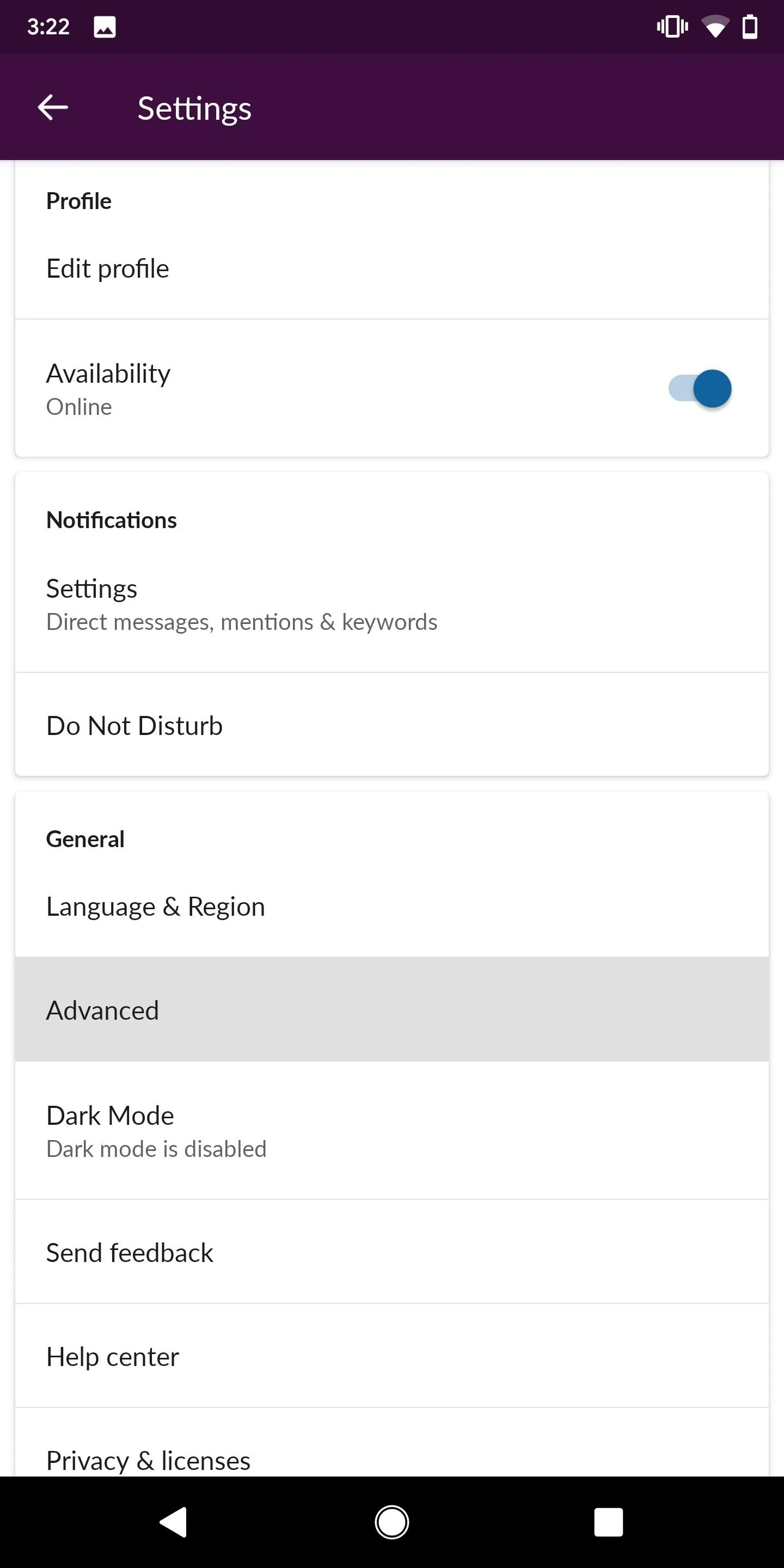Open the recent apps overview

[x=609, y=1522]
